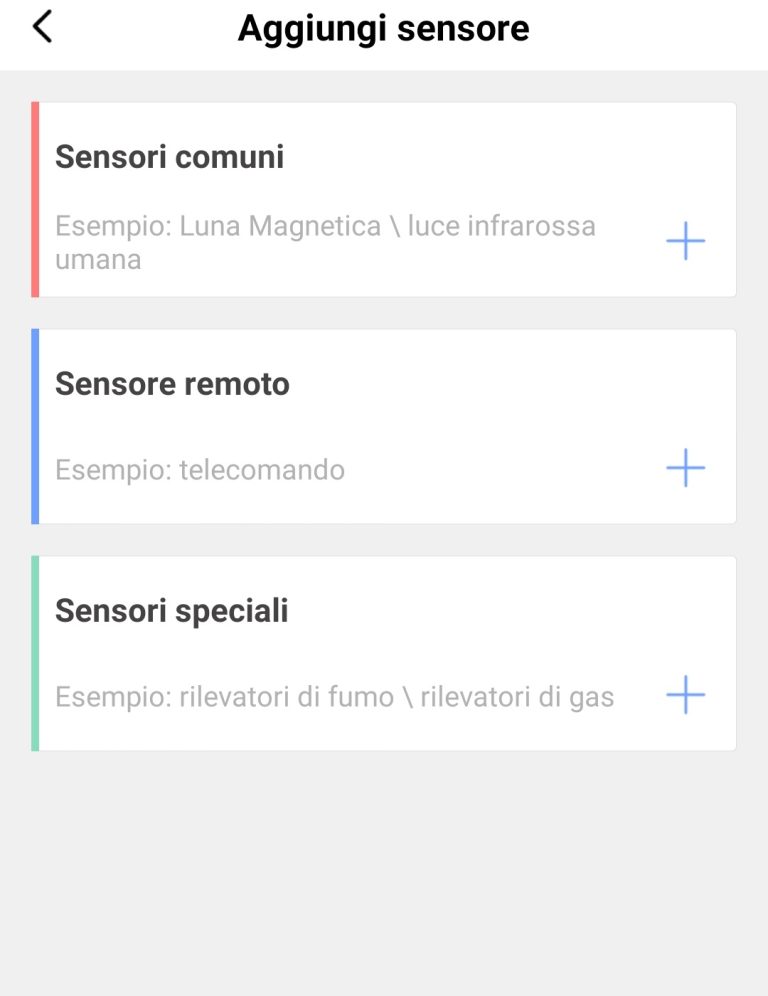Tap the Sensori comuni heading label

pyautogui.click(x=170, y=157)
